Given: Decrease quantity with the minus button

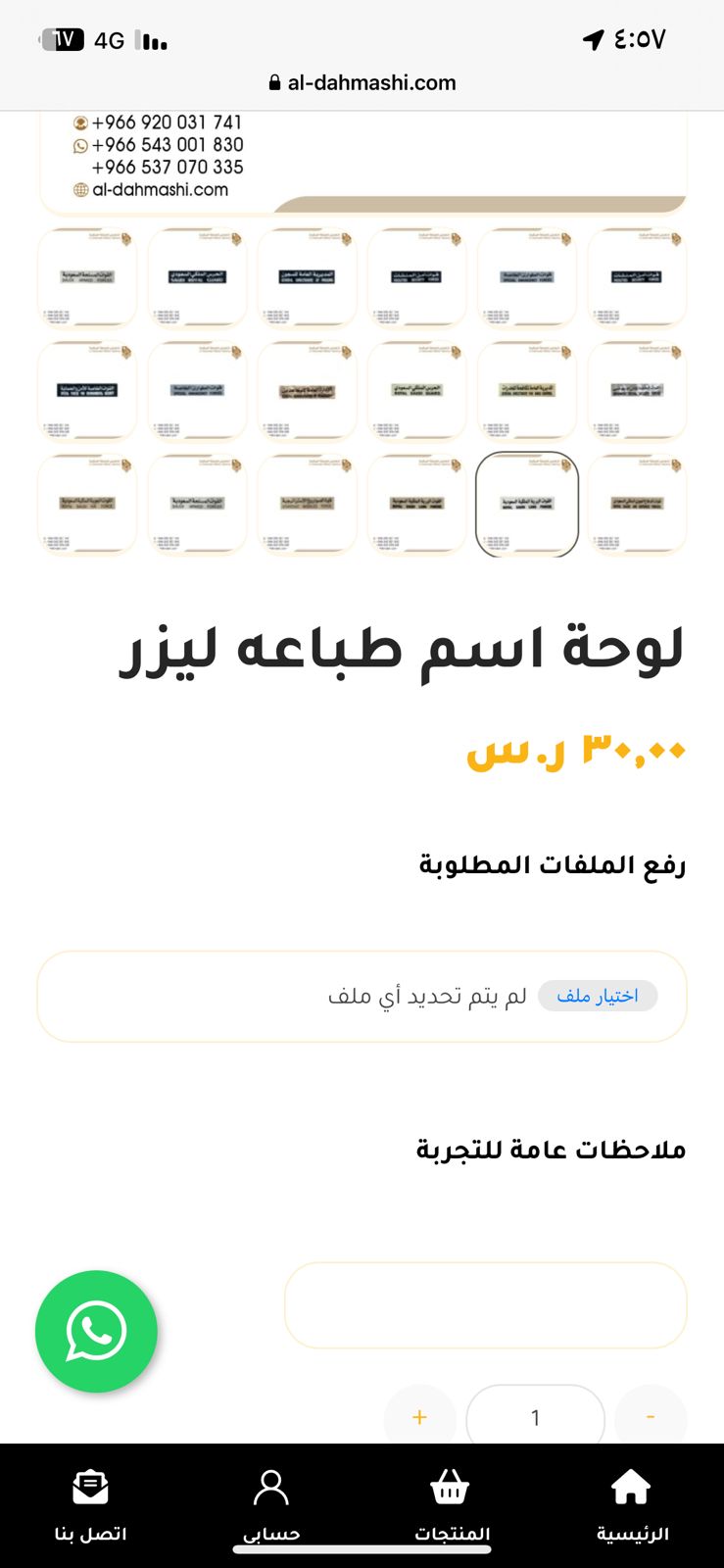Looking at the screenshot, I should tap(651, 1416).
